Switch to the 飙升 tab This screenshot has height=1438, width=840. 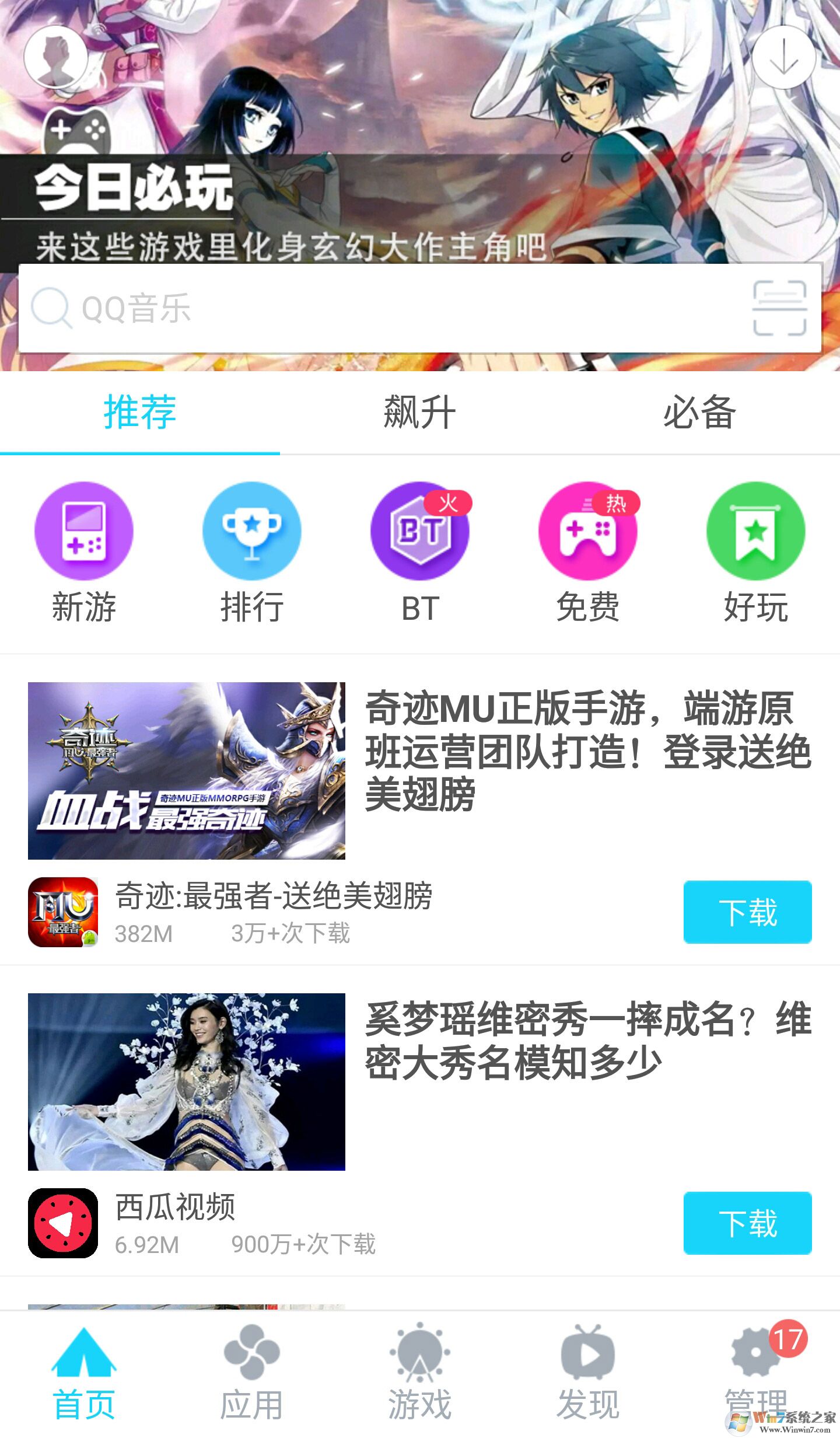coord(419,411)
